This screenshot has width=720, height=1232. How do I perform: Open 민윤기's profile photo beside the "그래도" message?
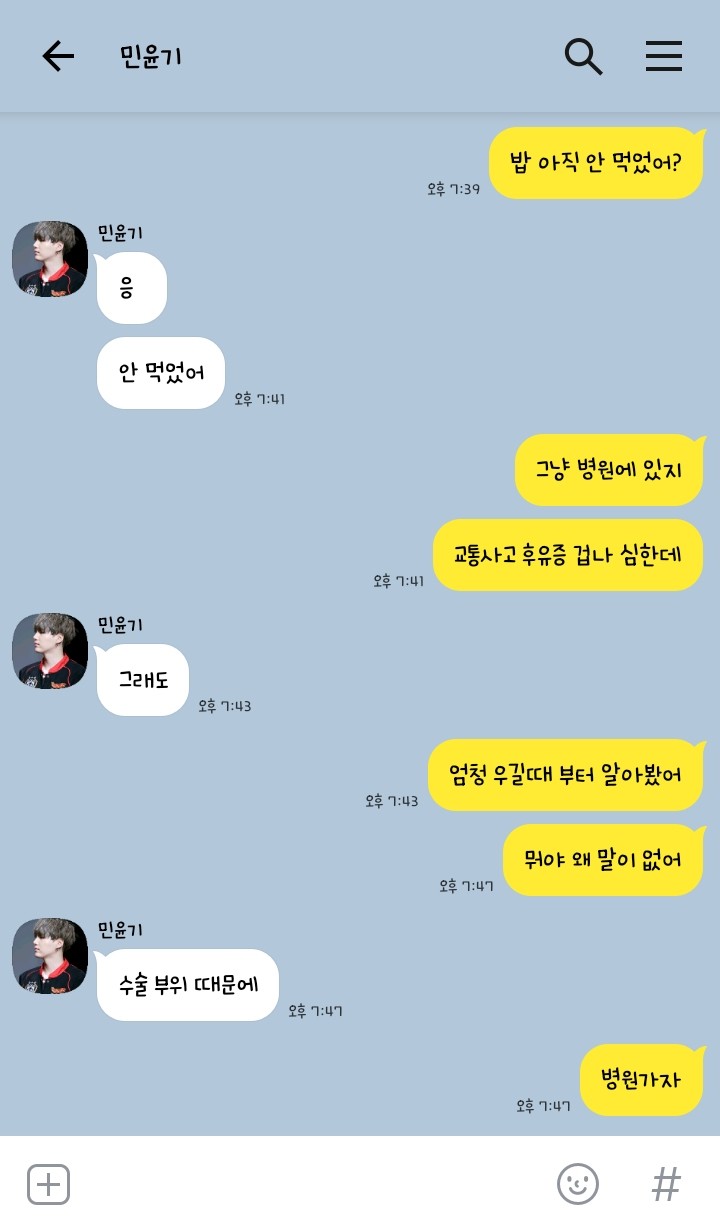(50, 651)
